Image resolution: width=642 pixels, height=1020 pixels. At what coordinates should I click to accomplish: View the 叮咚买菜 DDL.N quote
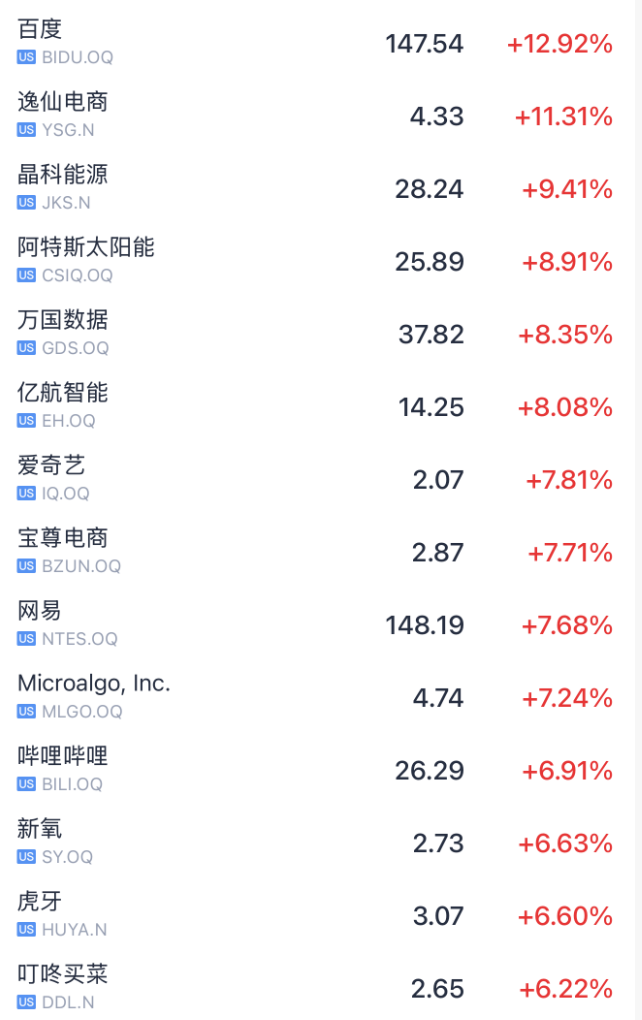pyautogui.click(x=320, y=988)
